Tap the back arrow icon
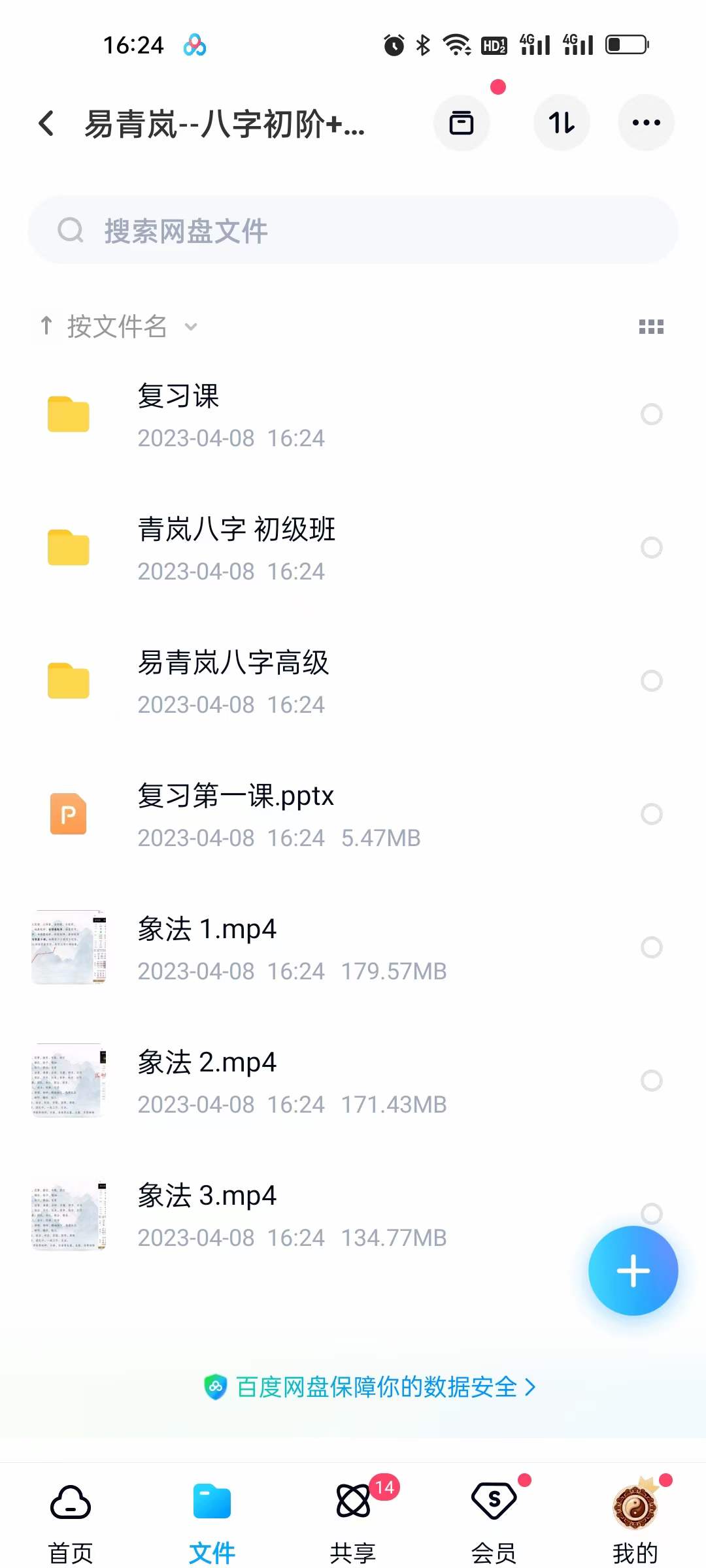Viewport: 706px width, 1568px height. point(46,124)
